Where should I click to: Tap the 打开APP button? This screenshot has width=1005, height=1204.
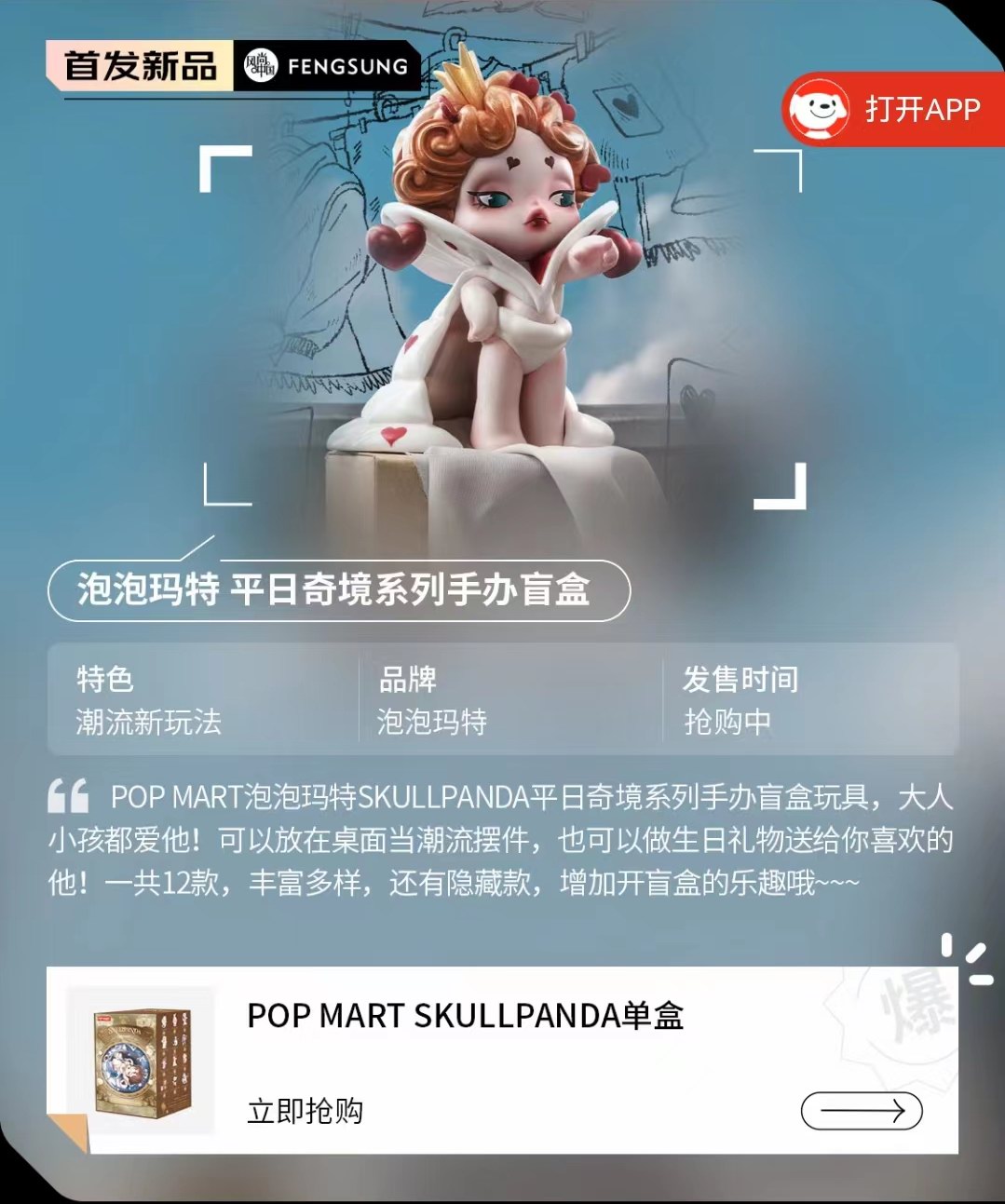point(892,110)
